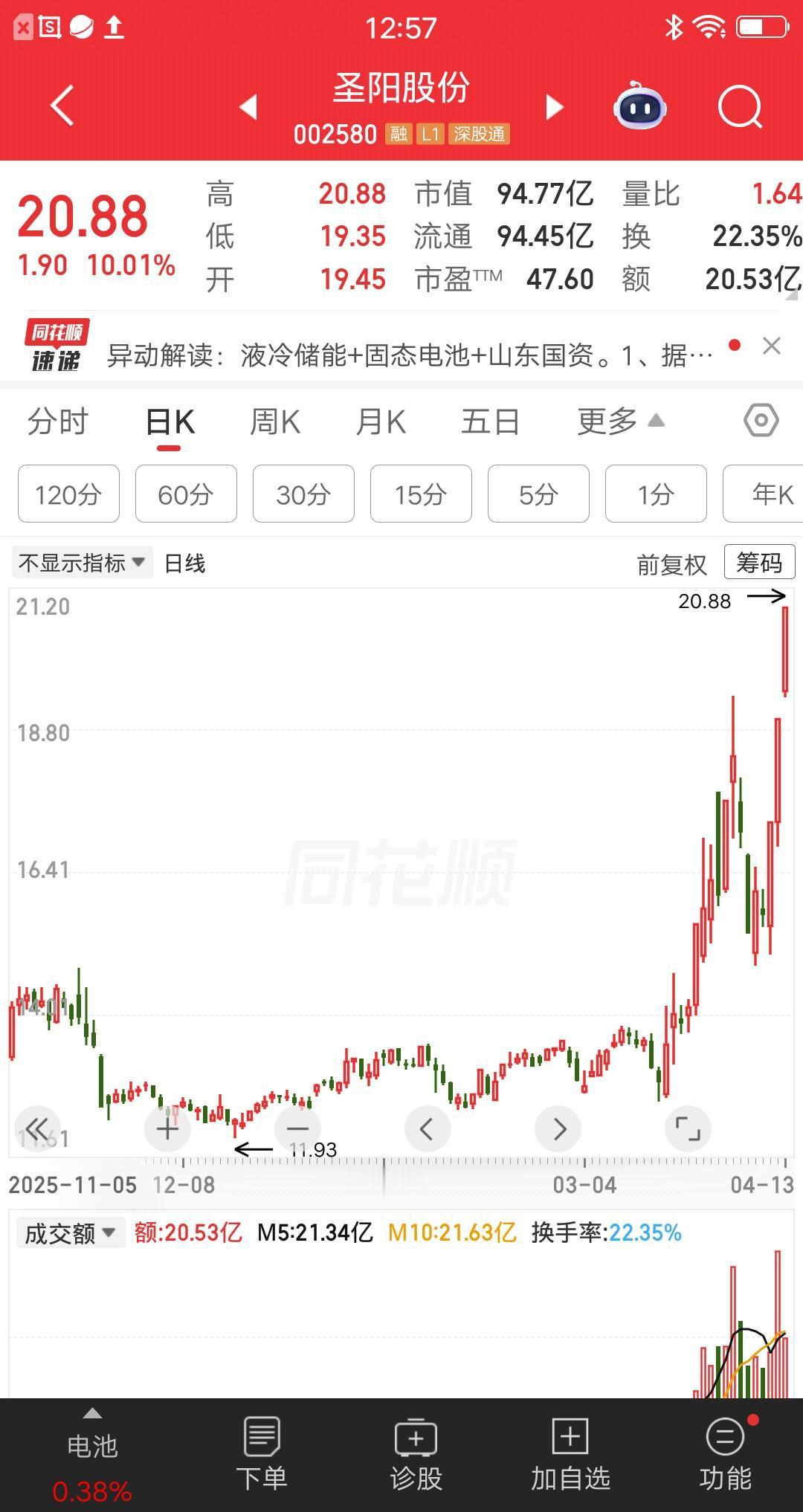
Task: Select the 60分 timeframe button
Action: (x=185, y=494)
